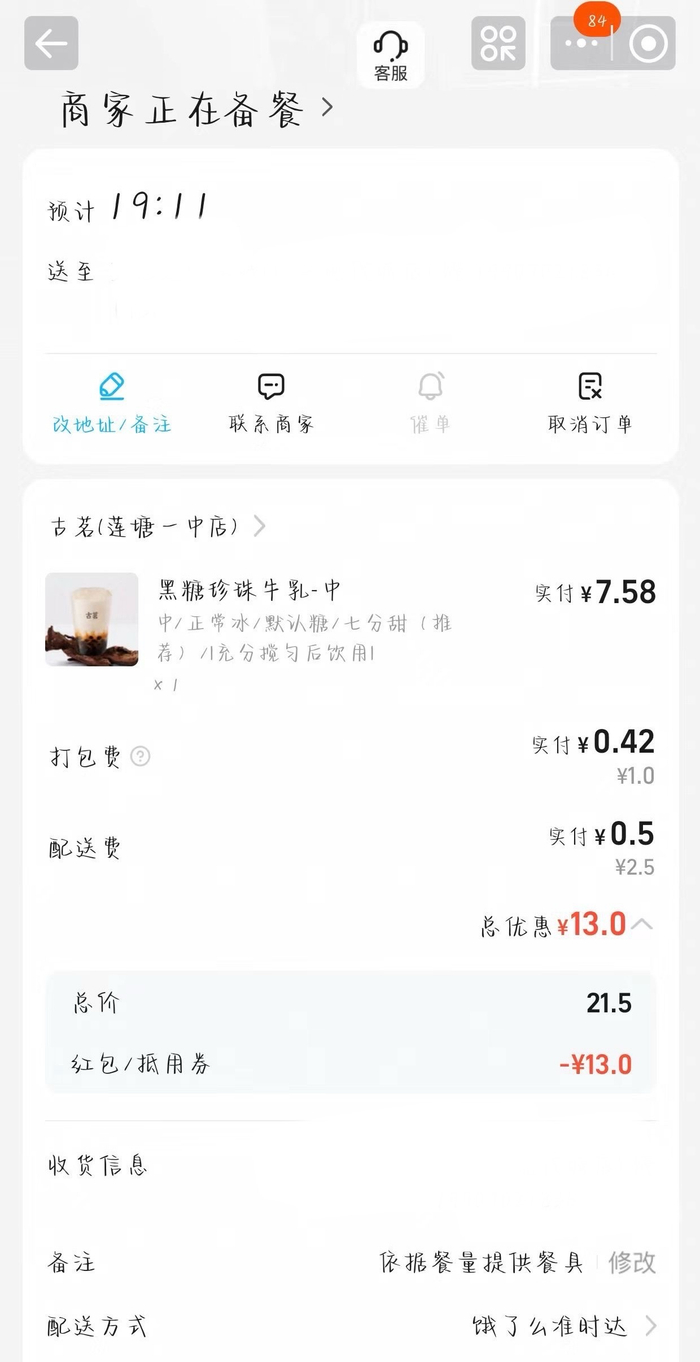Close the mini program with circle icon

(648, 43)
